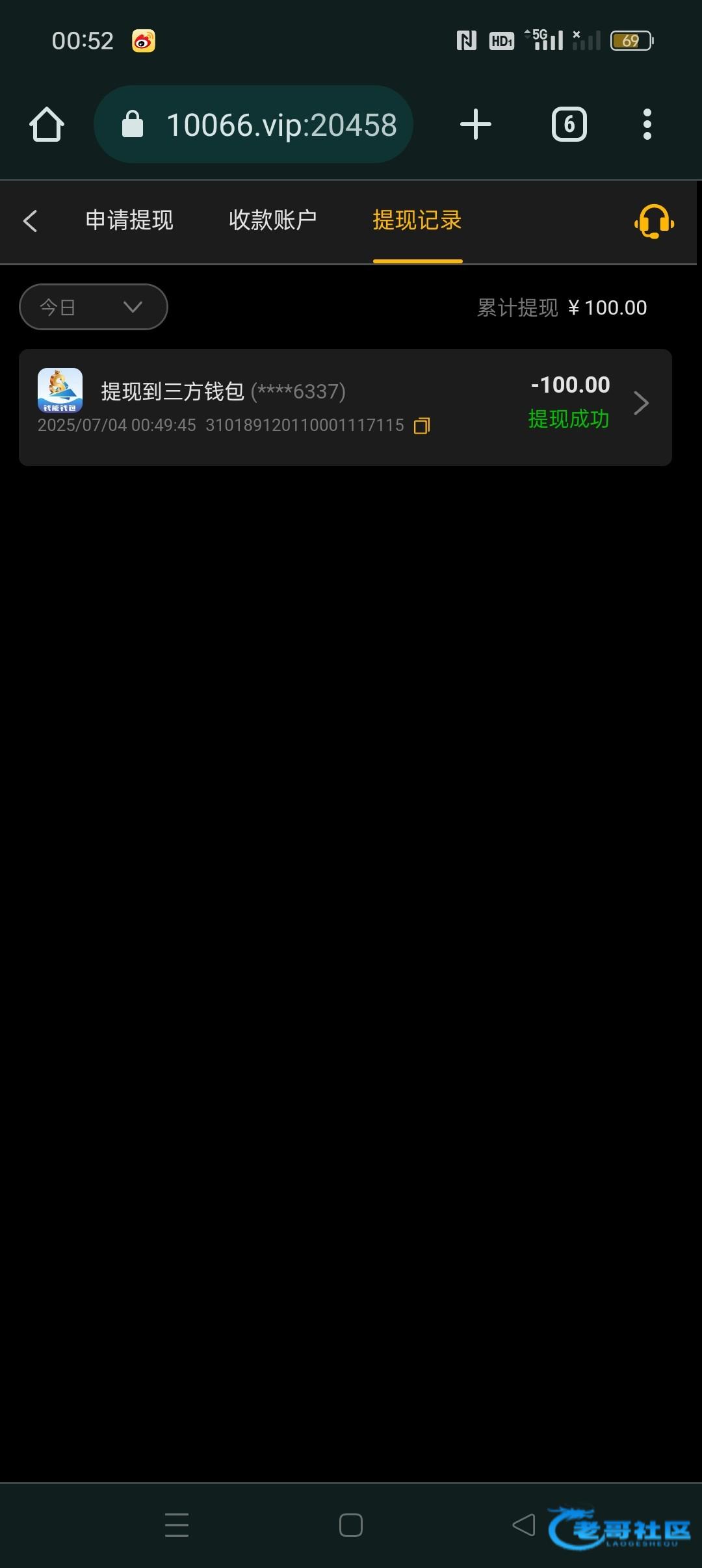Contact customer service via headset icon
Viewport: 702px width, 1568px height.
654,222
